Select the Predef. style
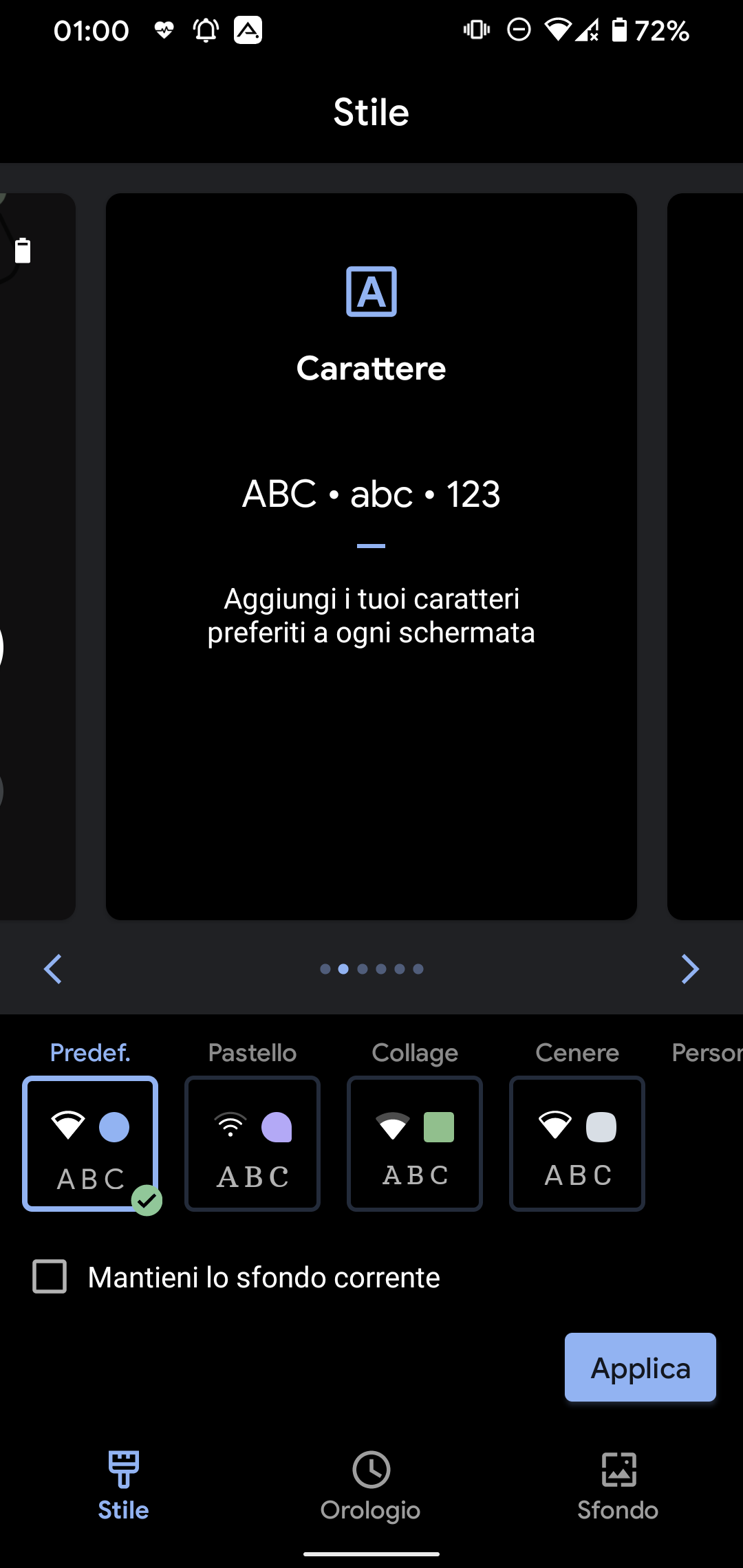 coord(90,1143)
